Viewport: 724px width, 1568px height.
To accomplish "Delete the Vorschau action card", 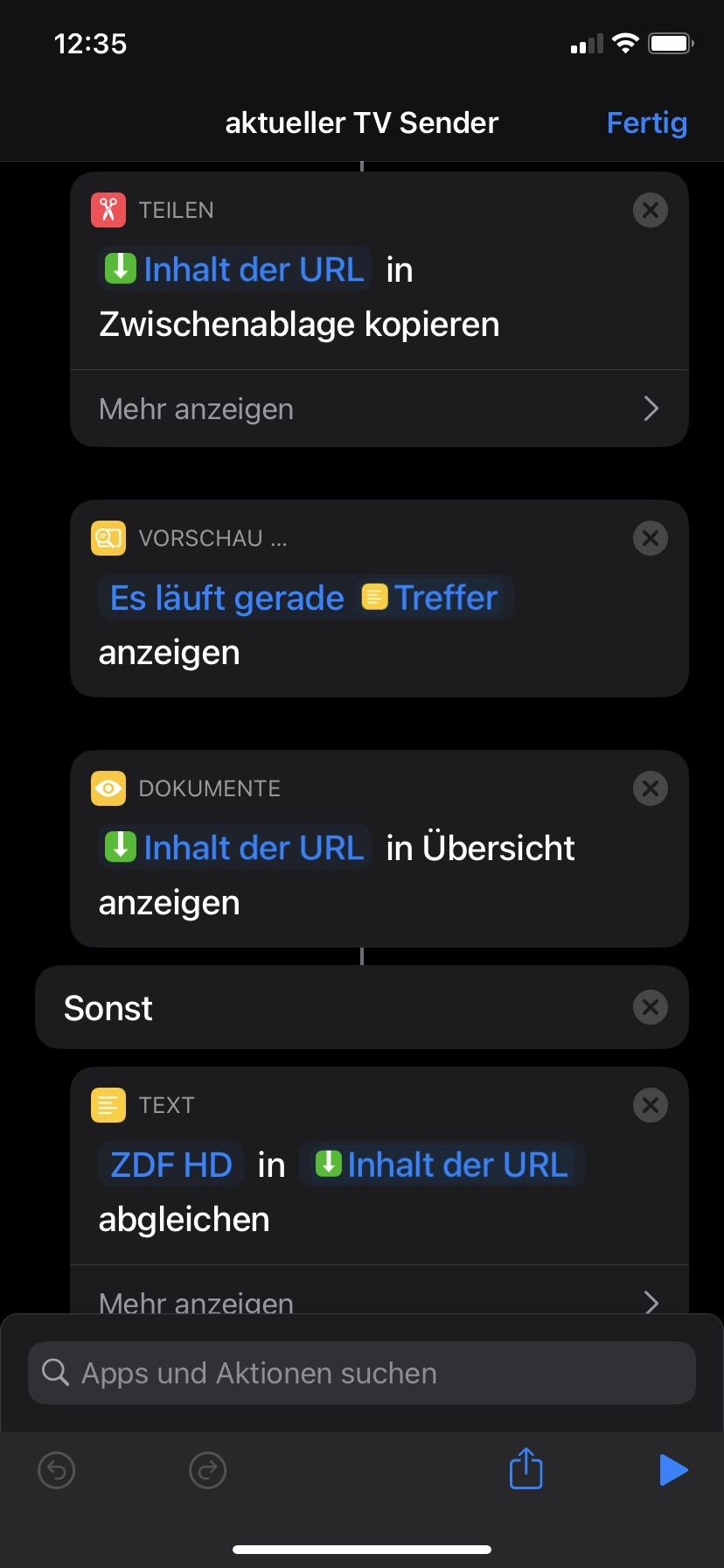I will pyautogui.click(x=650, y=538).
